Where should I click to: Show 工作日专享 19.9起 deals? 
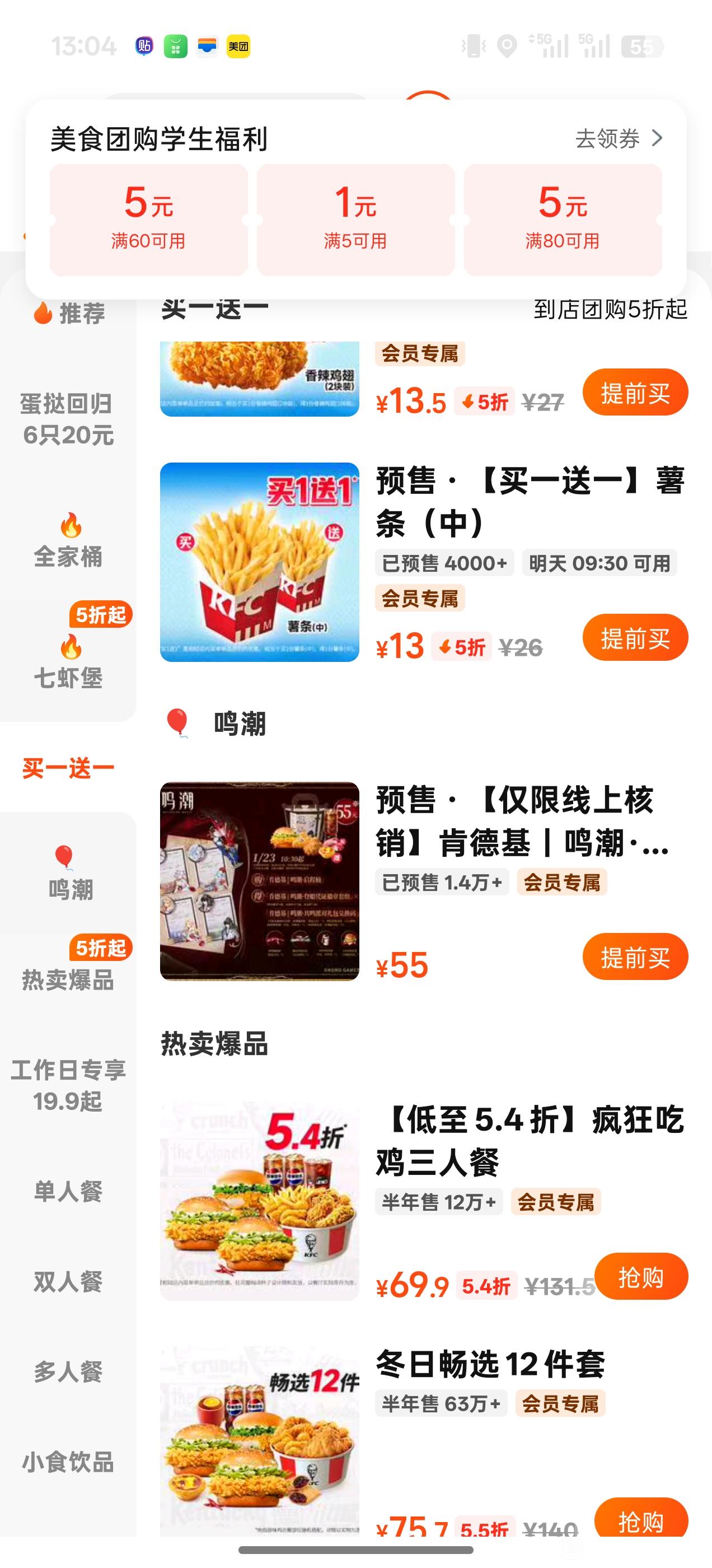coord(68,1085)
